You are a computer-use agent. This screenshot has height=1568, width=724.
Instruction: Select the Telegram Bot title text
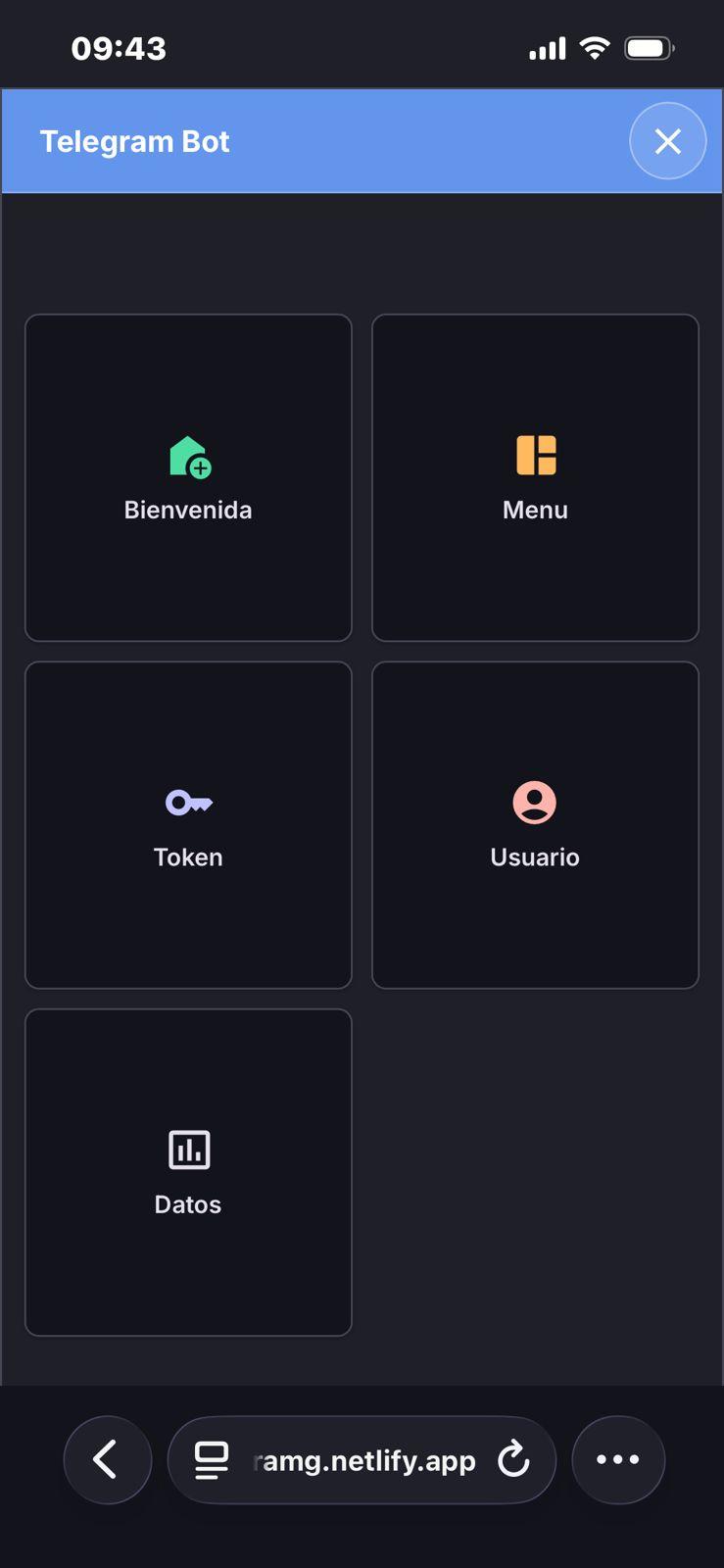point(134,140)
